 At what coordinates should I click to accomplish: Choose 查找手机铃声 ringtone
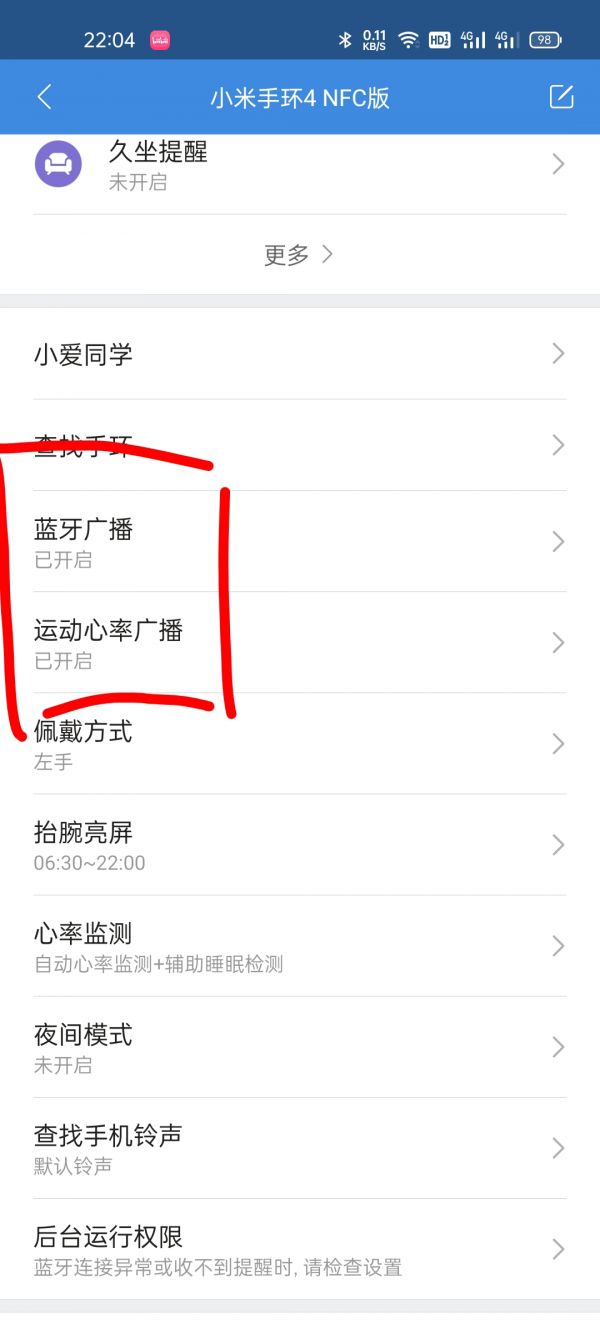click(x=300, y=1148)
